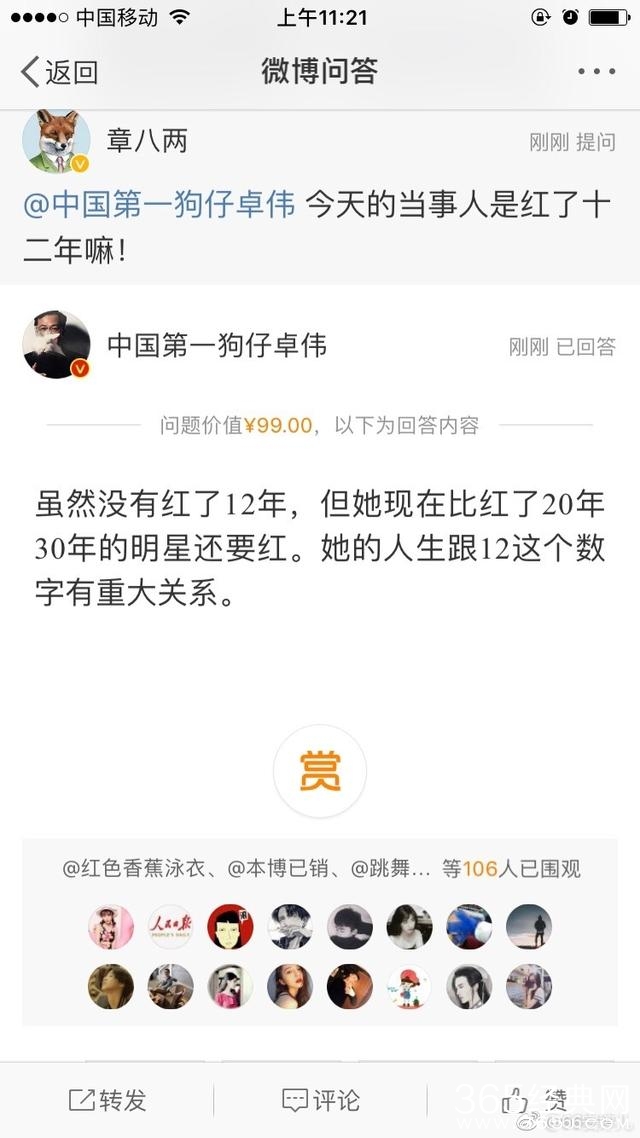
Task: Open 评论 to comment
Action: tap(320, 1101)
